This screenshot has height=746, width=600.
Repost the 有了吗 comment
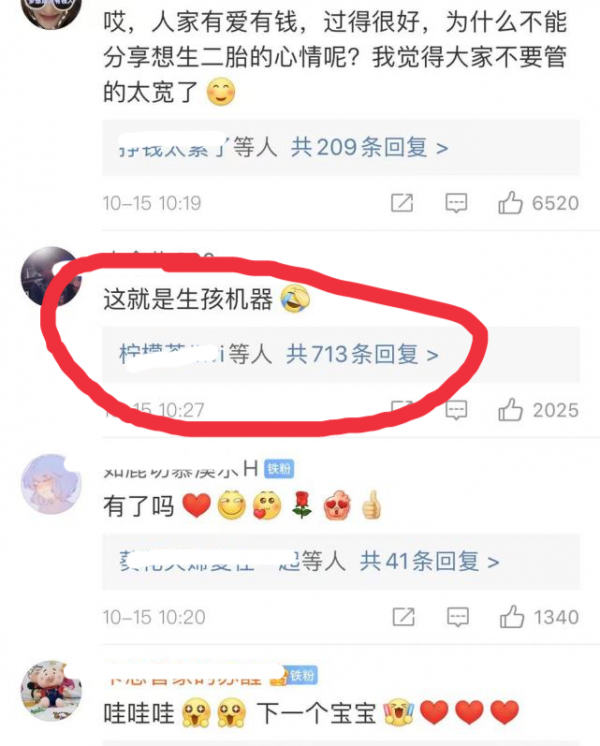coord(401,616)
